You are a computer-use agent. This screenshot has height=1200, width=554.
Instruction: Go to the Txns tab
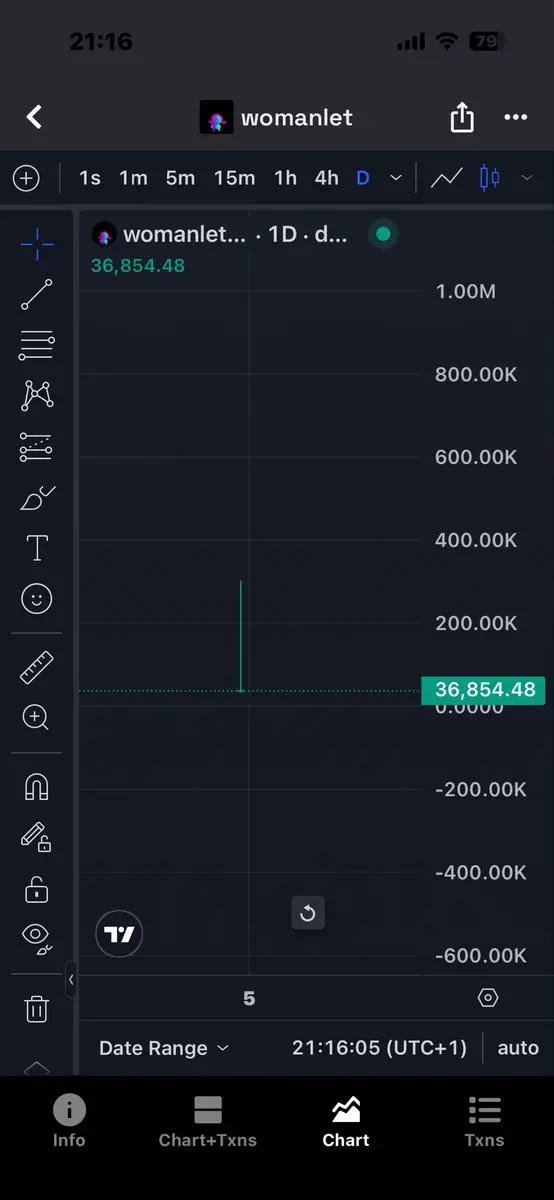[485, 1121]
